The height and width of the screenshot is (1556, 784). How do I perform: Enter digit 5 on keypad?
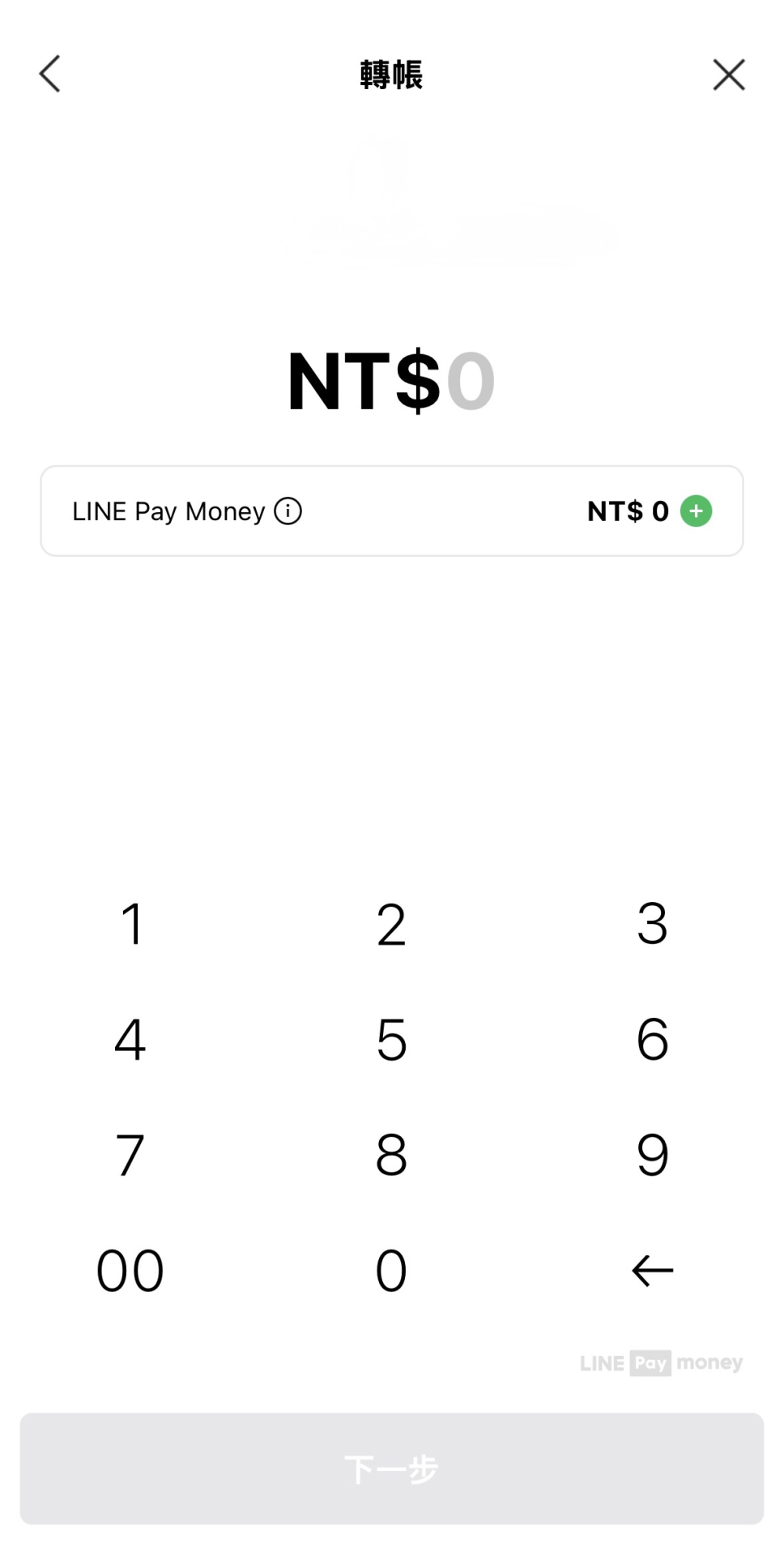[391, 1040]
